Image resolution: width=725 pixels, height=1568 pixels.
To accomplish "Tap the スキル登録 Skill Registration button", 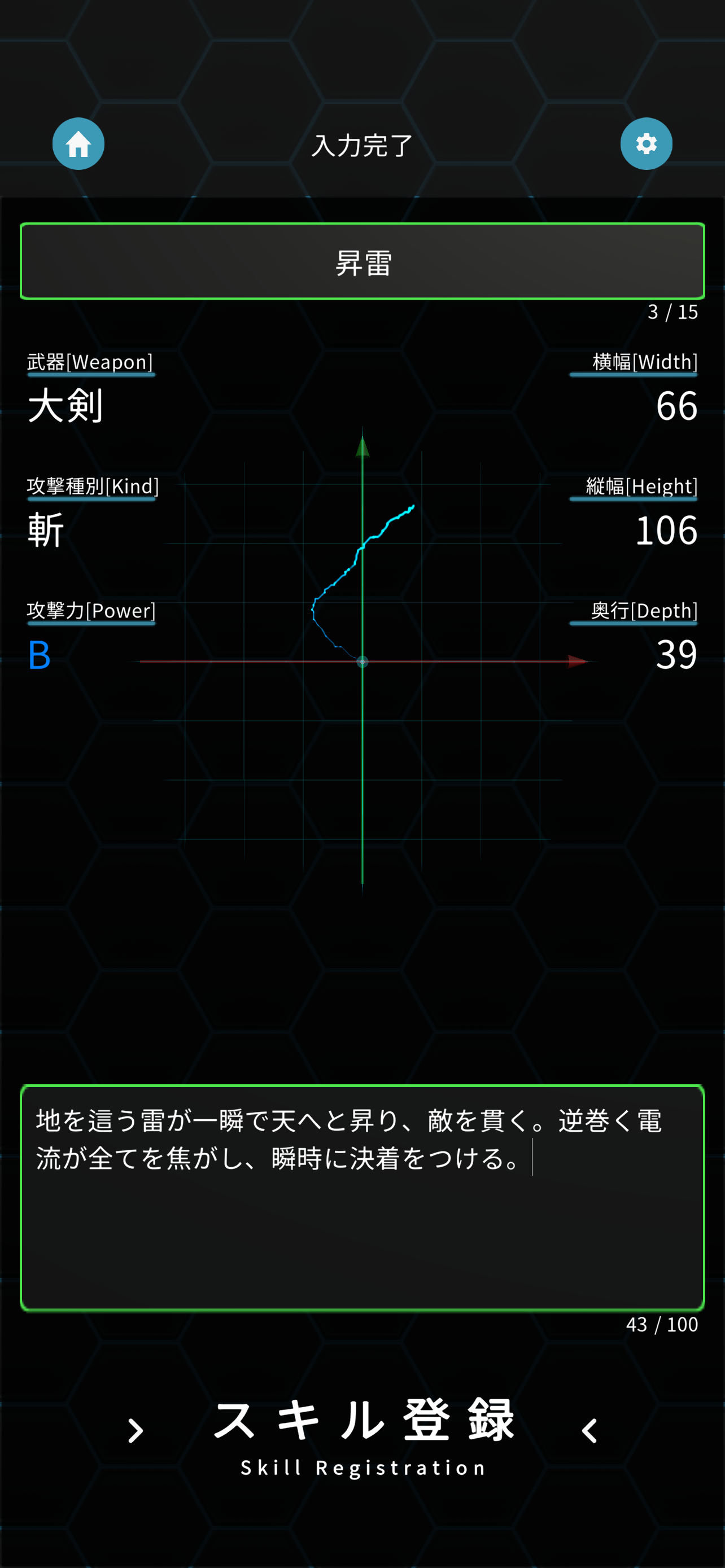I will (x=363, y=1434).
